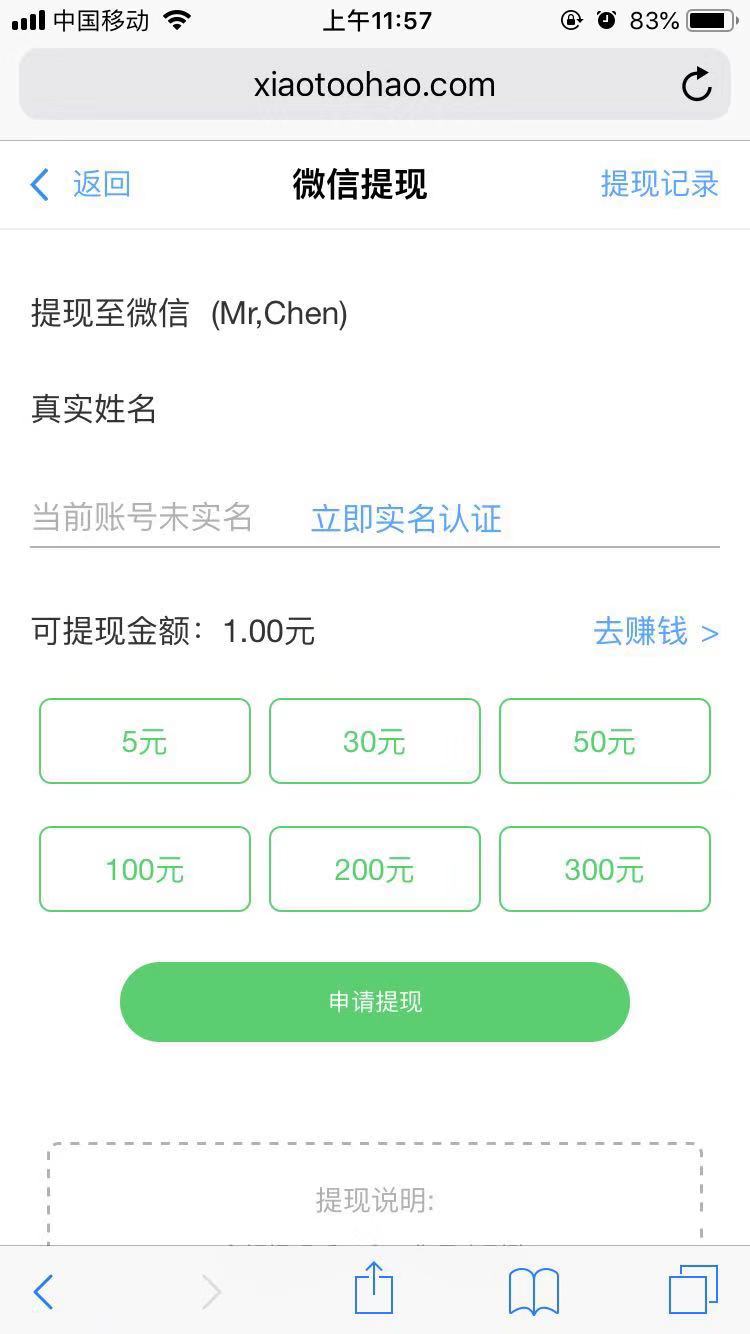
Task: Pick the 300元 amount
Action: coord(604,869)
